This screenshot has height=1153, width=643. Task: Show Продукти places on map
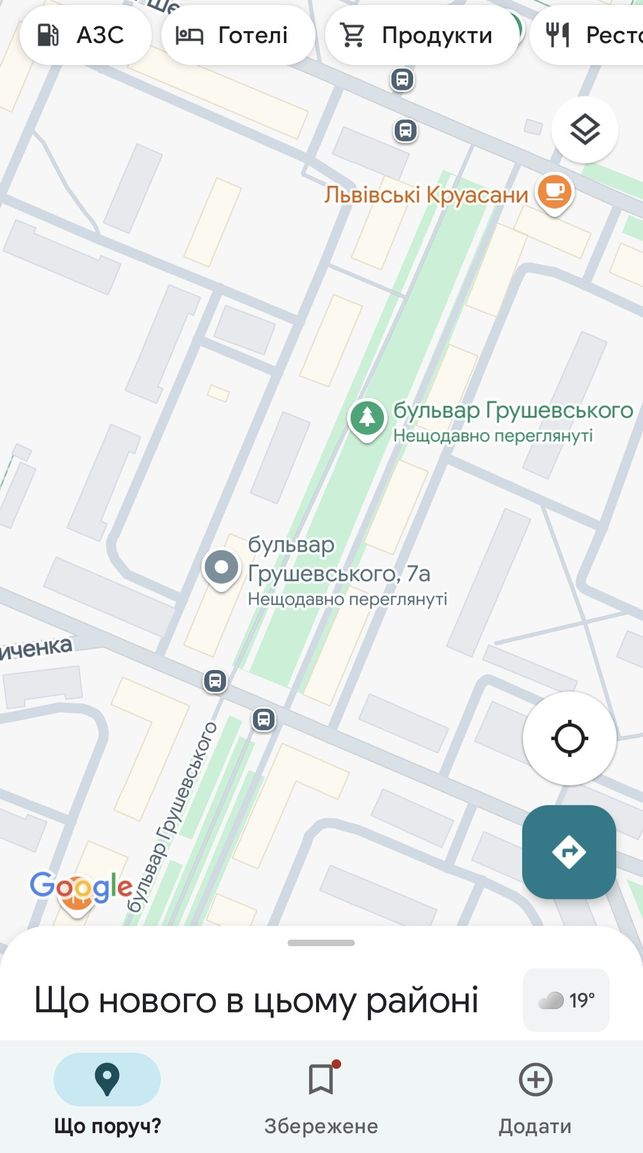click(x=422, y=35)
